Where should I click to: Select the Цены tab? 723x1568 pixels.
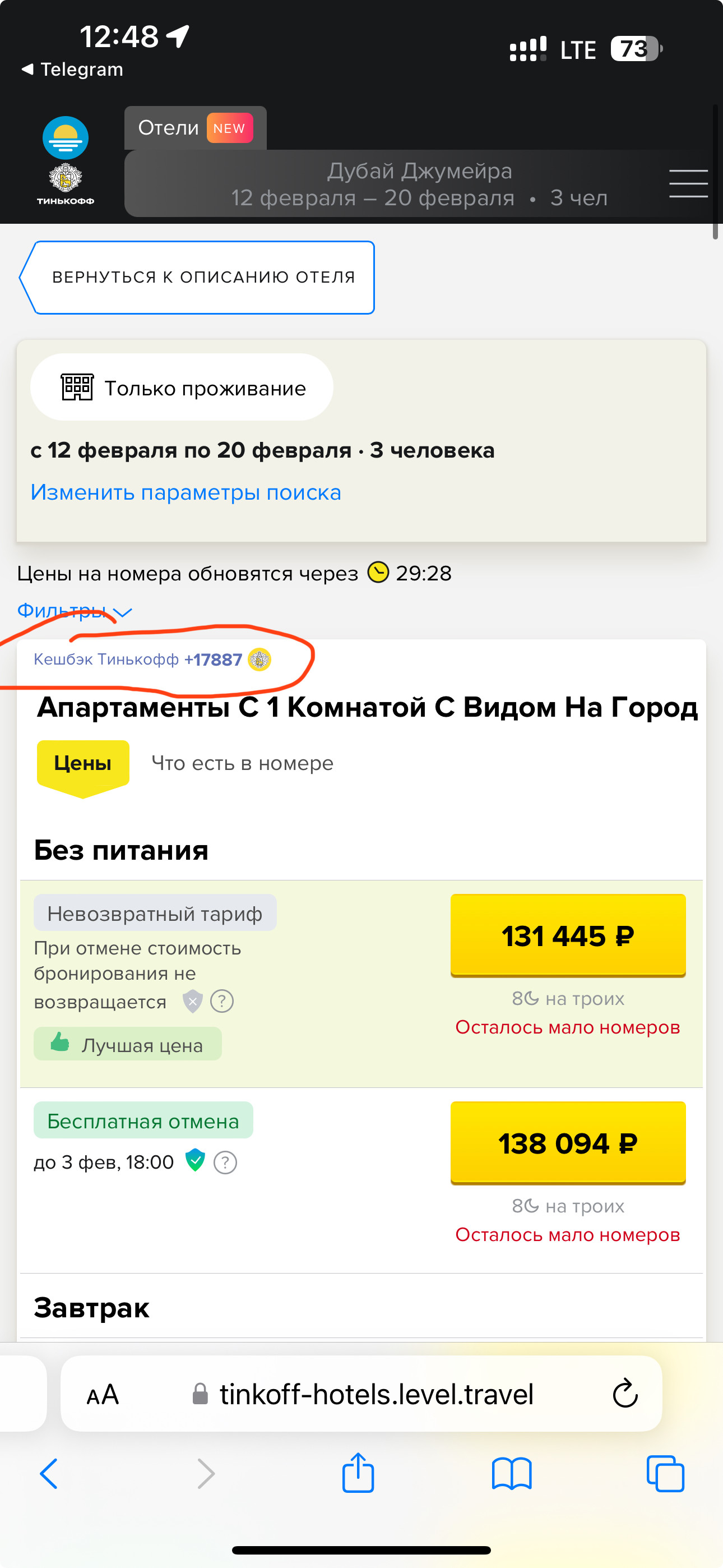tap(83, 763)
